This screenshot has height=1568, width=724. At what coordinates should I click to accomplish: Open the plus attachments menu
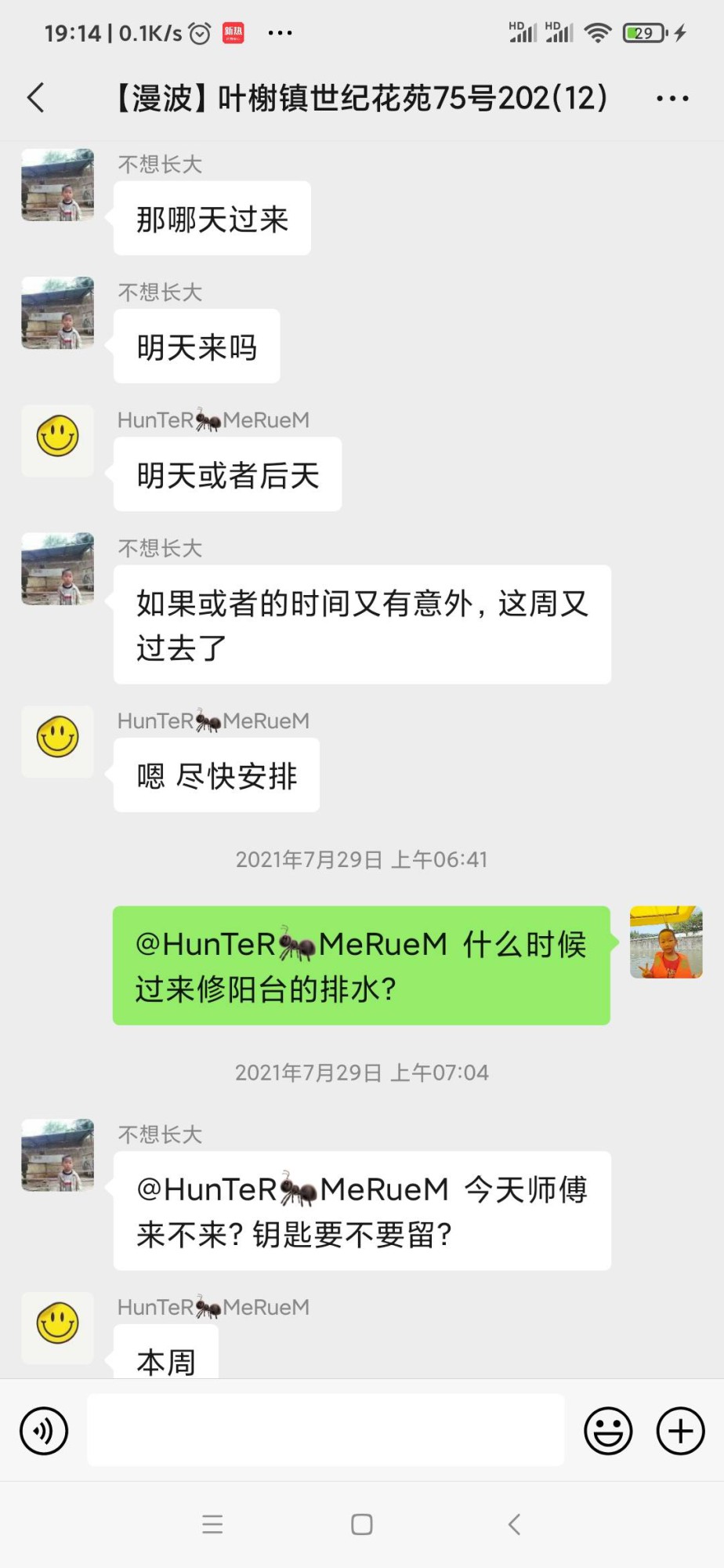pyautogui.click(x=680, y=1431)
